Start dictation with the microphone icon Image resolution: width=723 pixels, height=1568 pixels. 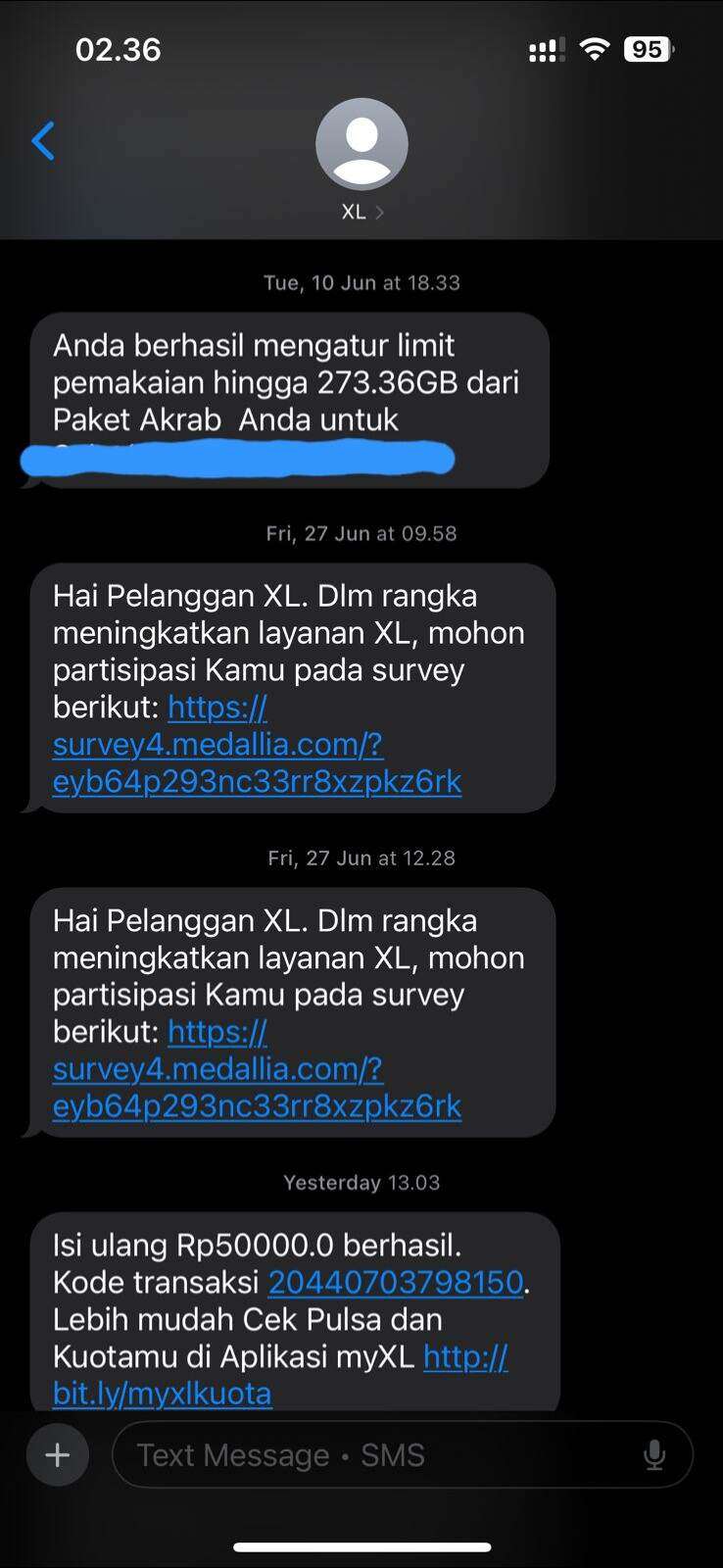coord(654,1455)
